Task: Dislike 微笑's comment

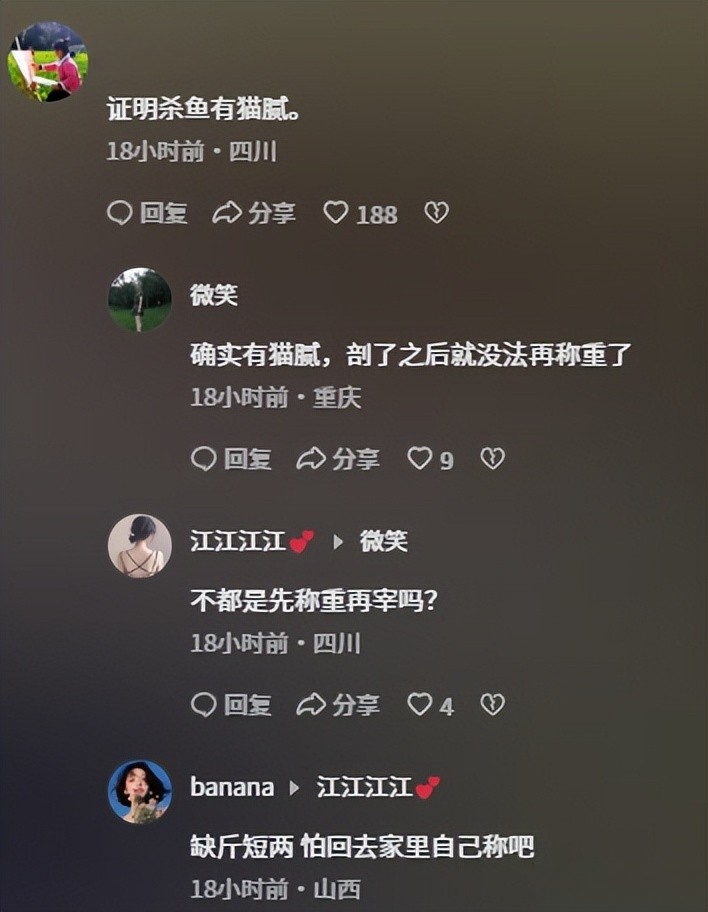Action: click(492, 459)
